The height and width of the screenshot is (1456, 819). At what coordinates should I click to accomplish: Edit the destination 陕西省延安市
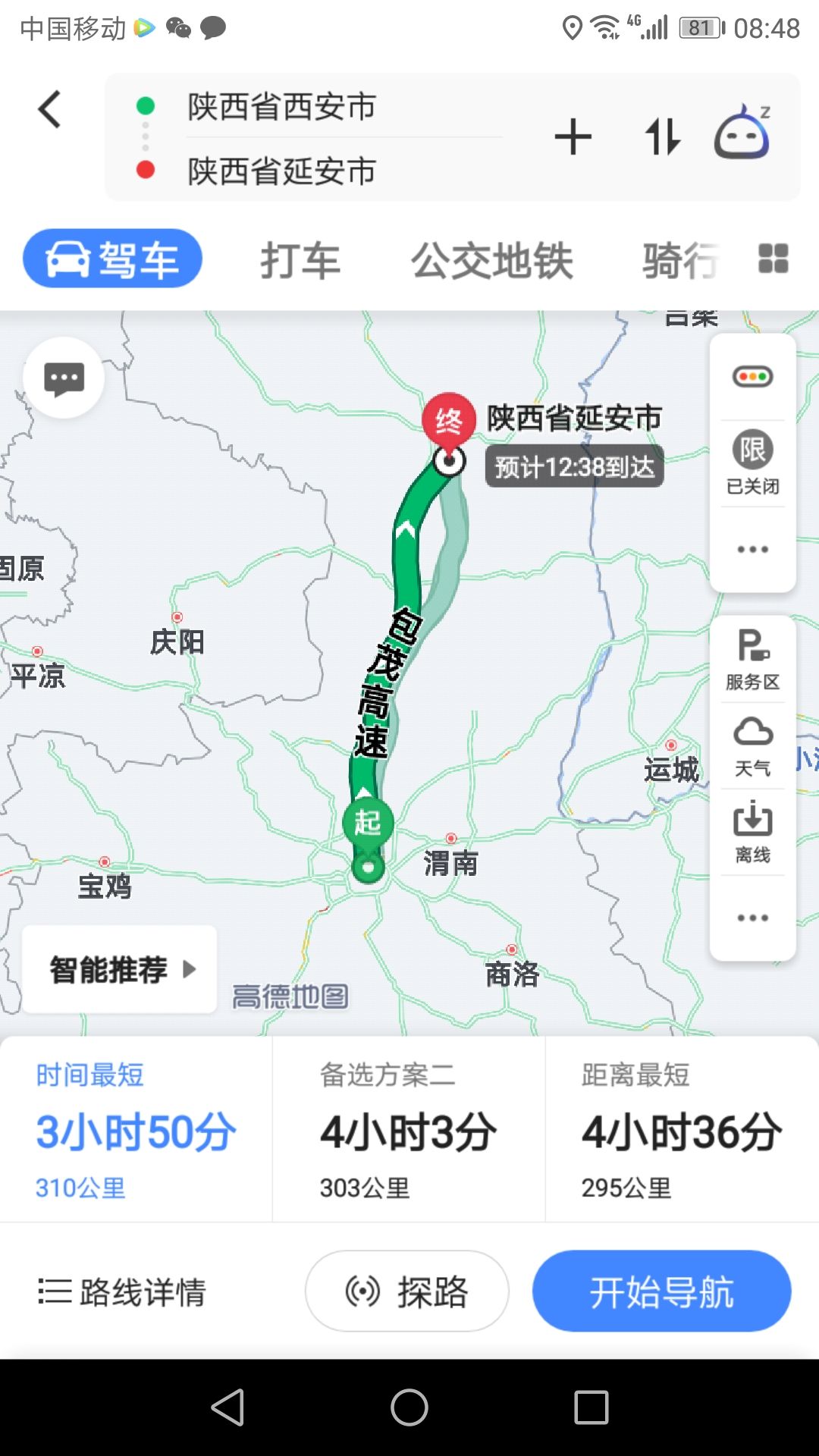coord(282,171)
